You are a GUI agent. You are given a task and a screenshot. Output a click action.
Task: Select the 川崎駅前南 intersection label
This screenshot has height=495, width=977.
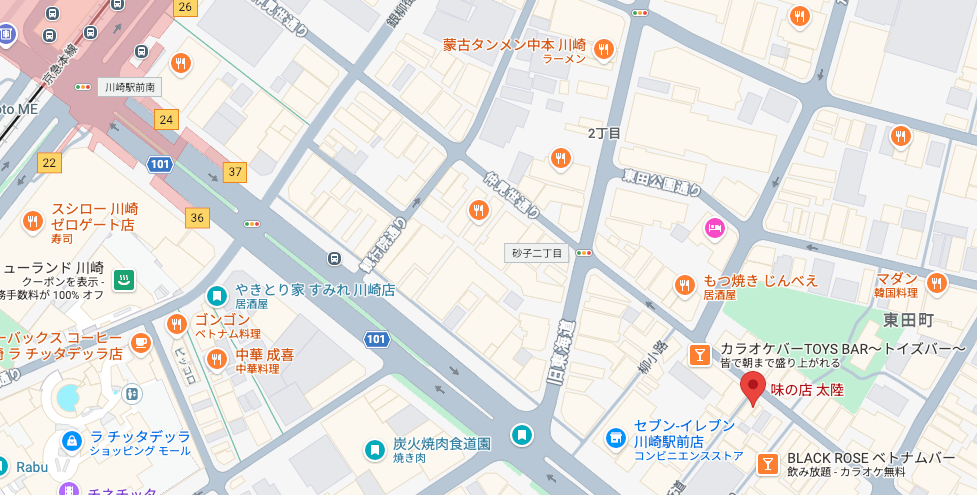[129, 88]
